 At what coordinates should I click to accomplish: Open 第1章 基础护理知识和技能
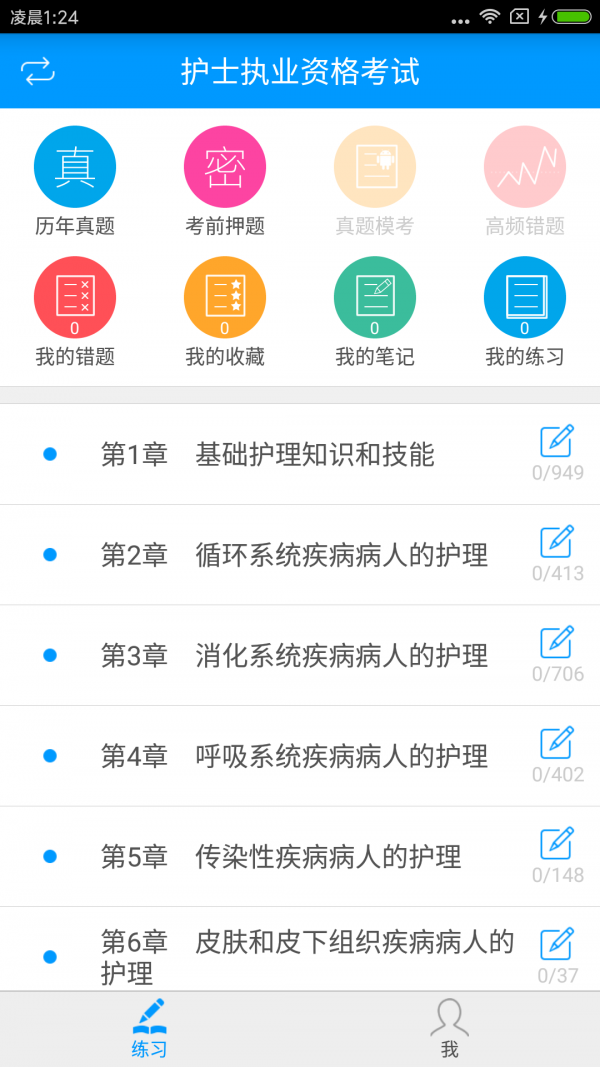268,455
